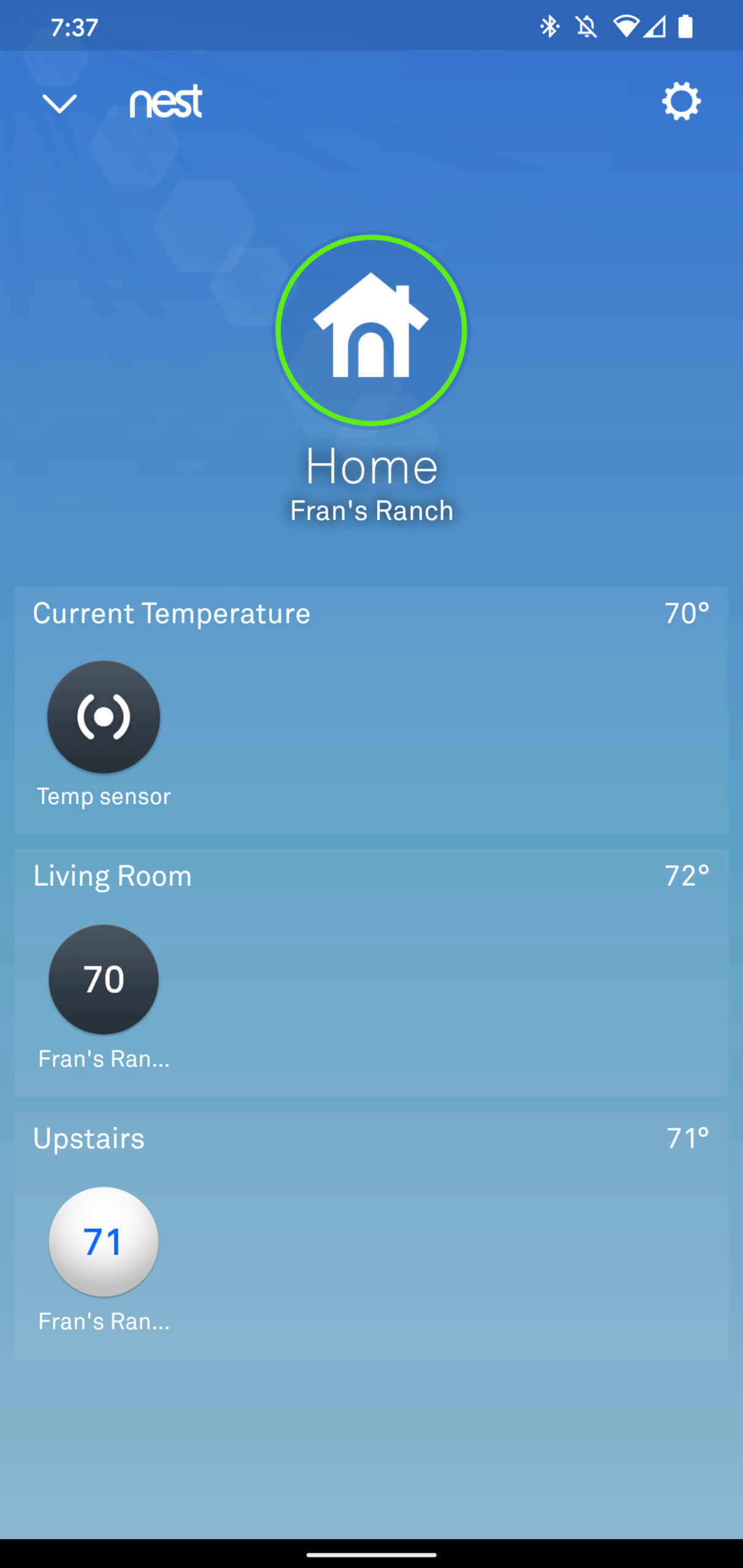Open the Living Room thermostat set to 70
Image resolution: width=743 pixels, height=1568 pixels.
pyautogui.click(x=104, y=979)
